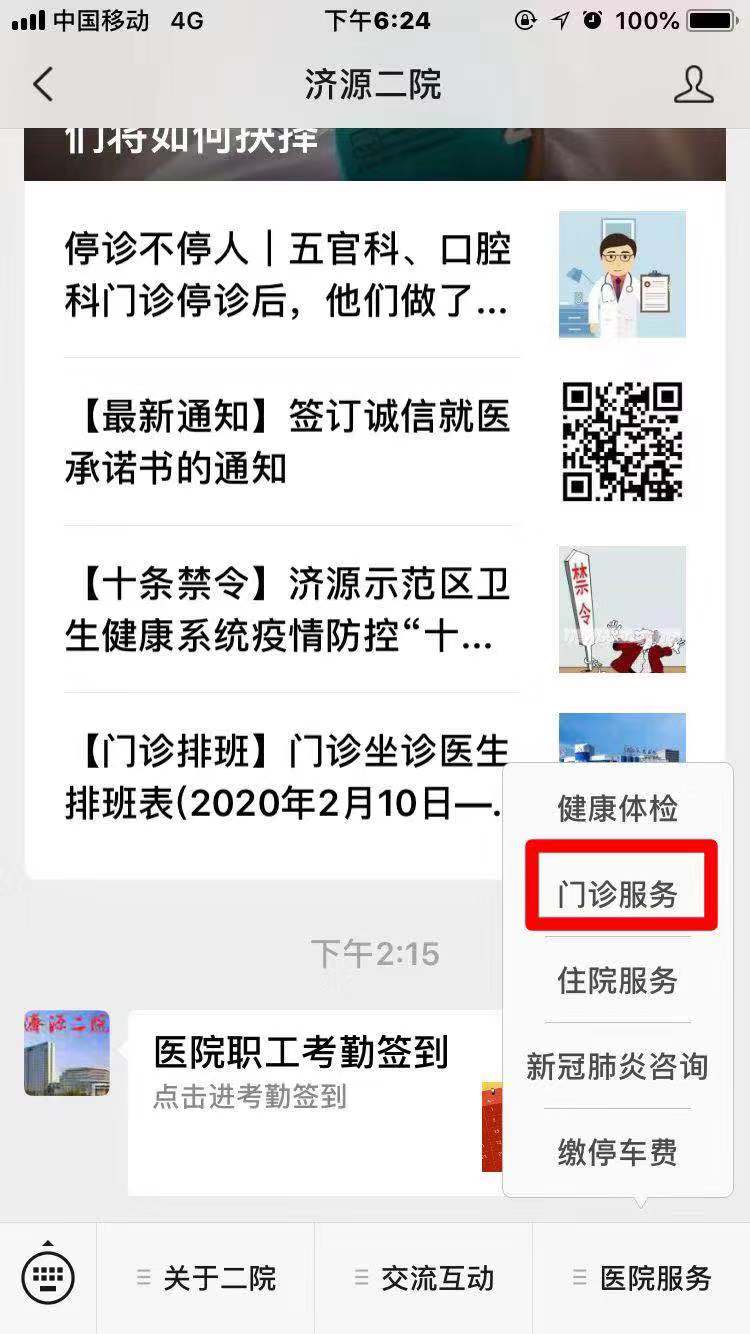Tap 济源二院 avatar beside message
Viewport: 750px width, 1334px height.
coord(67,1053)
